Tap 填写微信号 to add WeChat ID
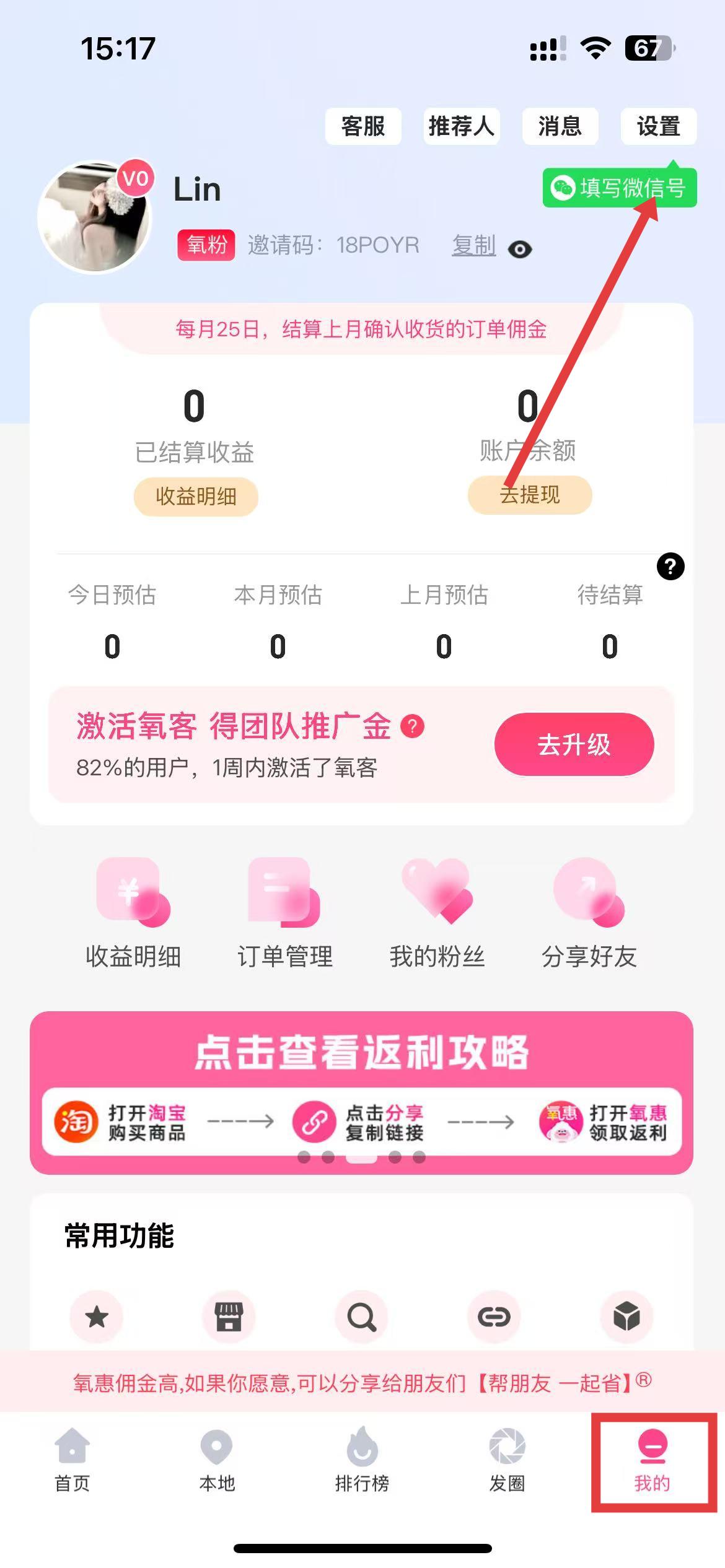725x1568 pixels. pos(620,188)
